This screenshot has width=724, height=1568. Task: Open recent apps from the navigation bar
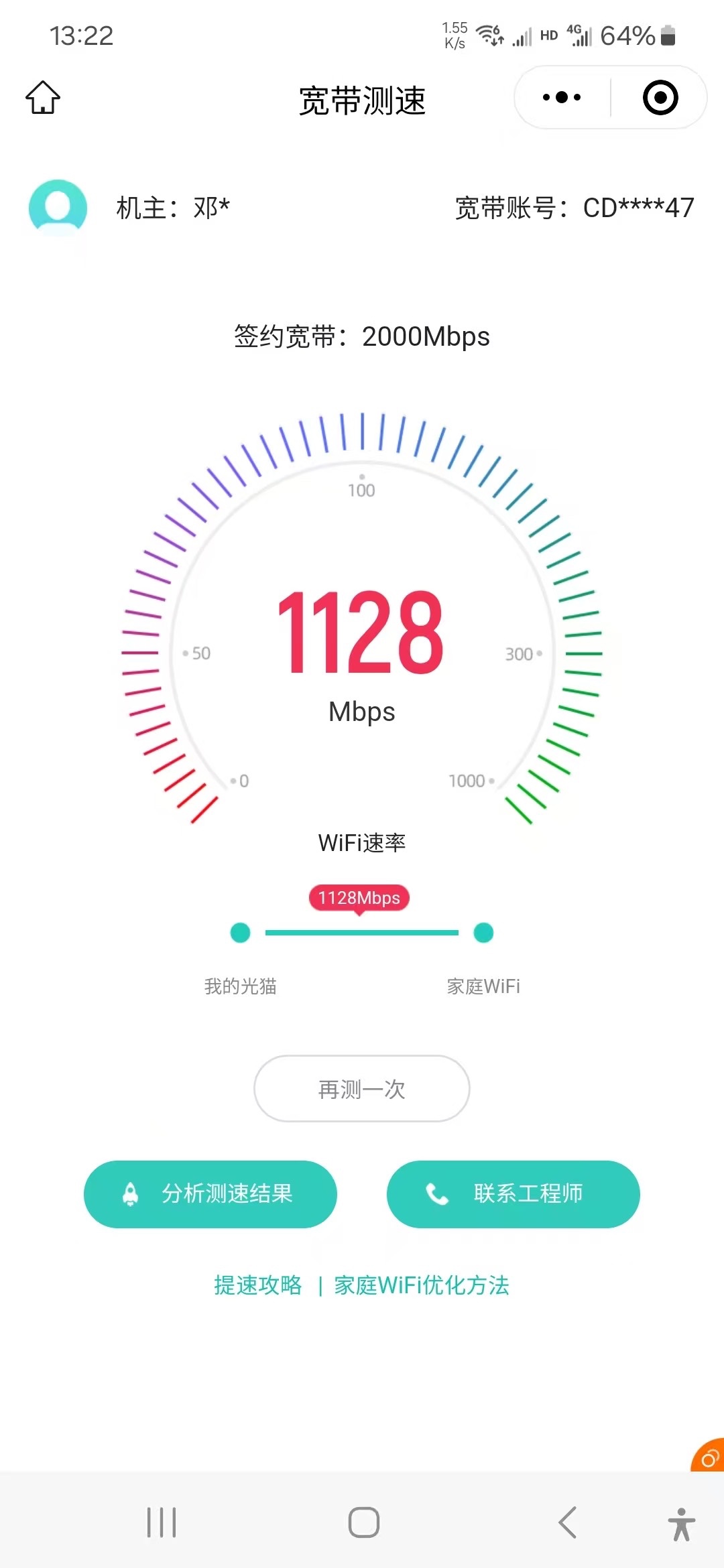[x=162, y=1522]
